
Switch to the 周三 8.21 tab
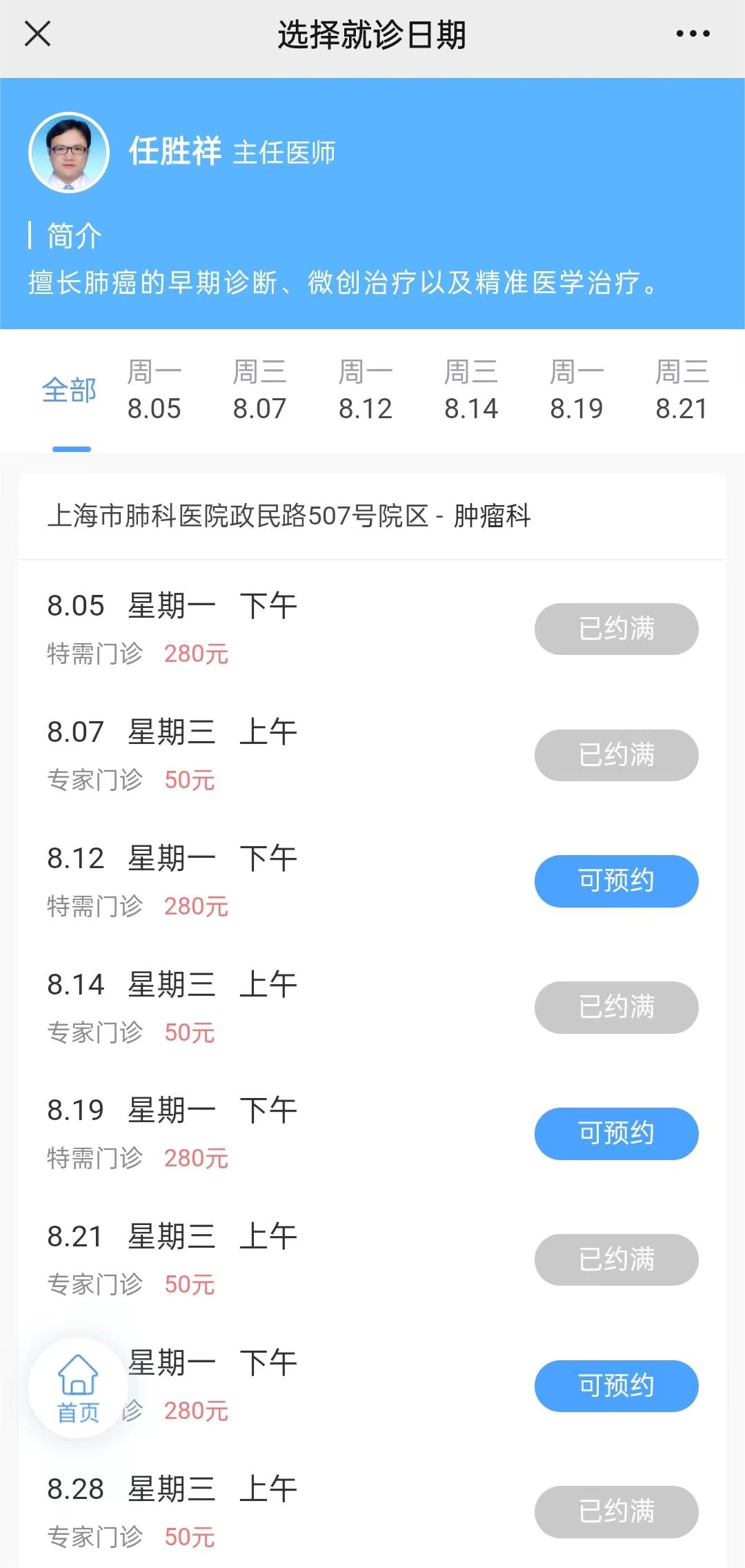682,391
